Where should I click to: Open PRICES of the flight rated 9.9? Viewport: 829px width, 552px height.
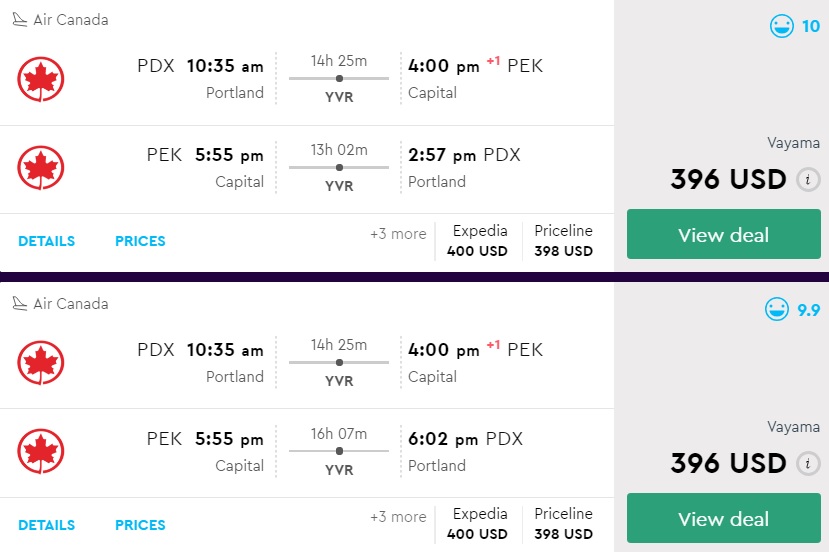pyautogui.click(x=140, y=525)
